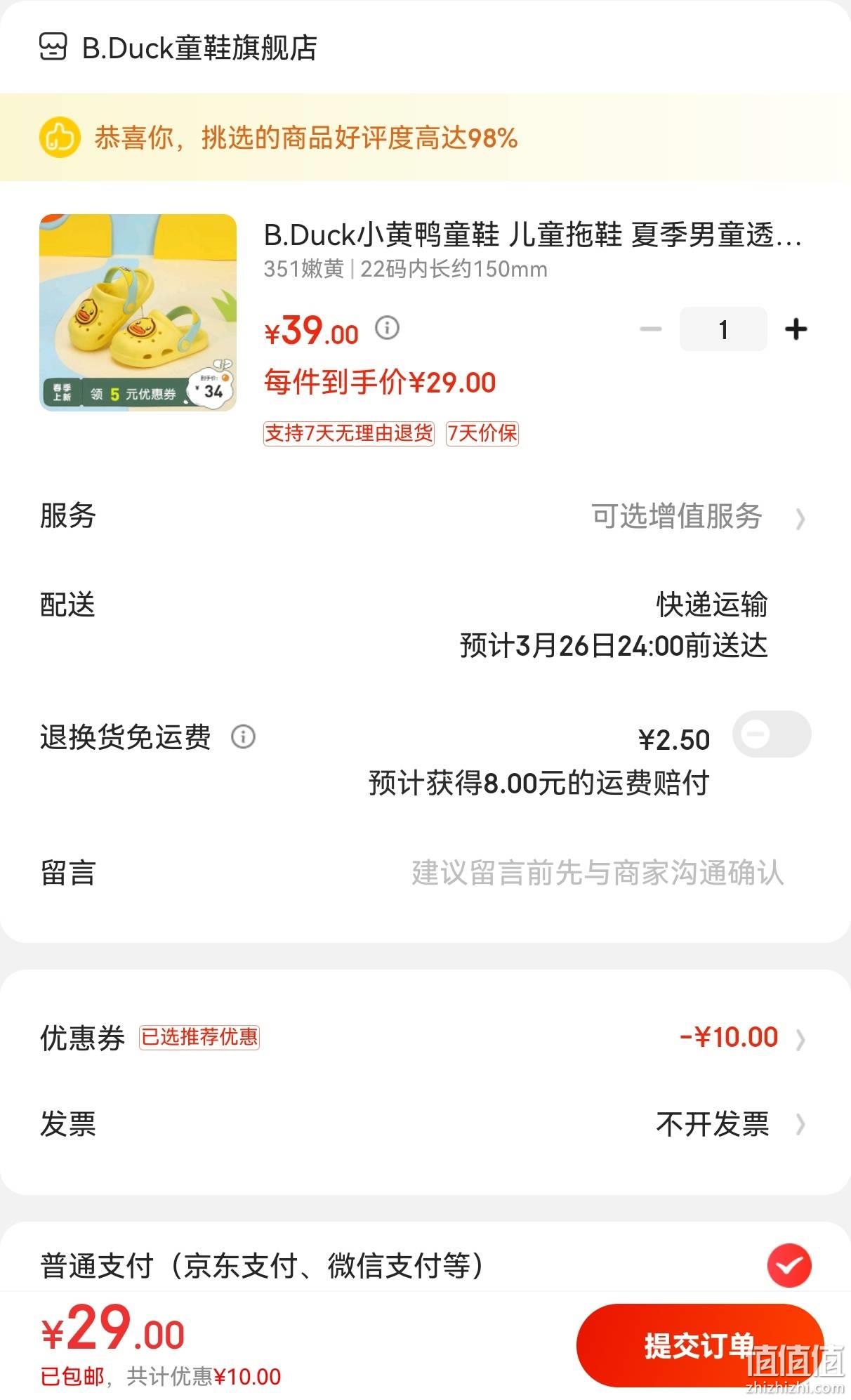Show price details info icon next to ¥39.00
The width and height of the screenshot is (851, 1400).
387,327
